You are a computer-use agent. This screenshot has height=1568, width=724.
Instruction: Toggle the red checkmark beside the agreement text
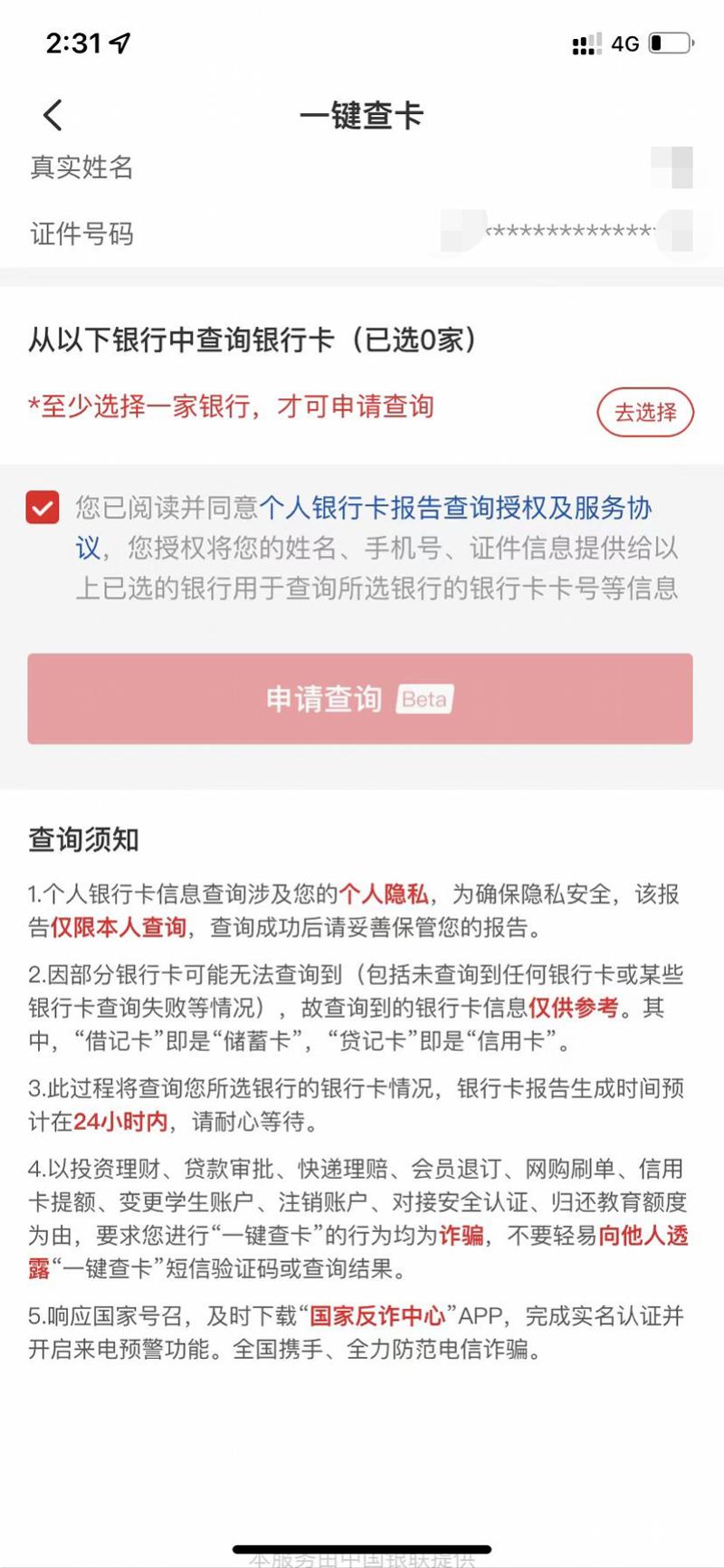pyautogui.click(x=43, y=509)
